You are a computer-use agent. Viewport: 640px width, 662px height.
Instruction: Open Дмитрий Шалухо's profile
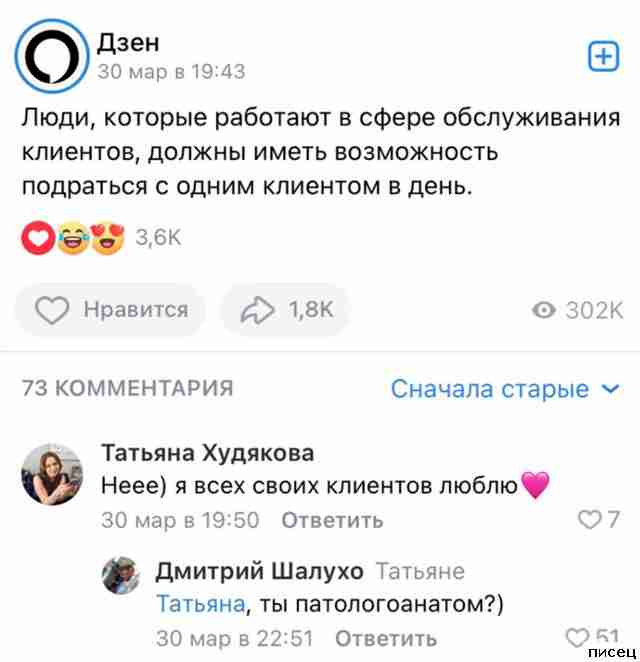pos(259,571)
